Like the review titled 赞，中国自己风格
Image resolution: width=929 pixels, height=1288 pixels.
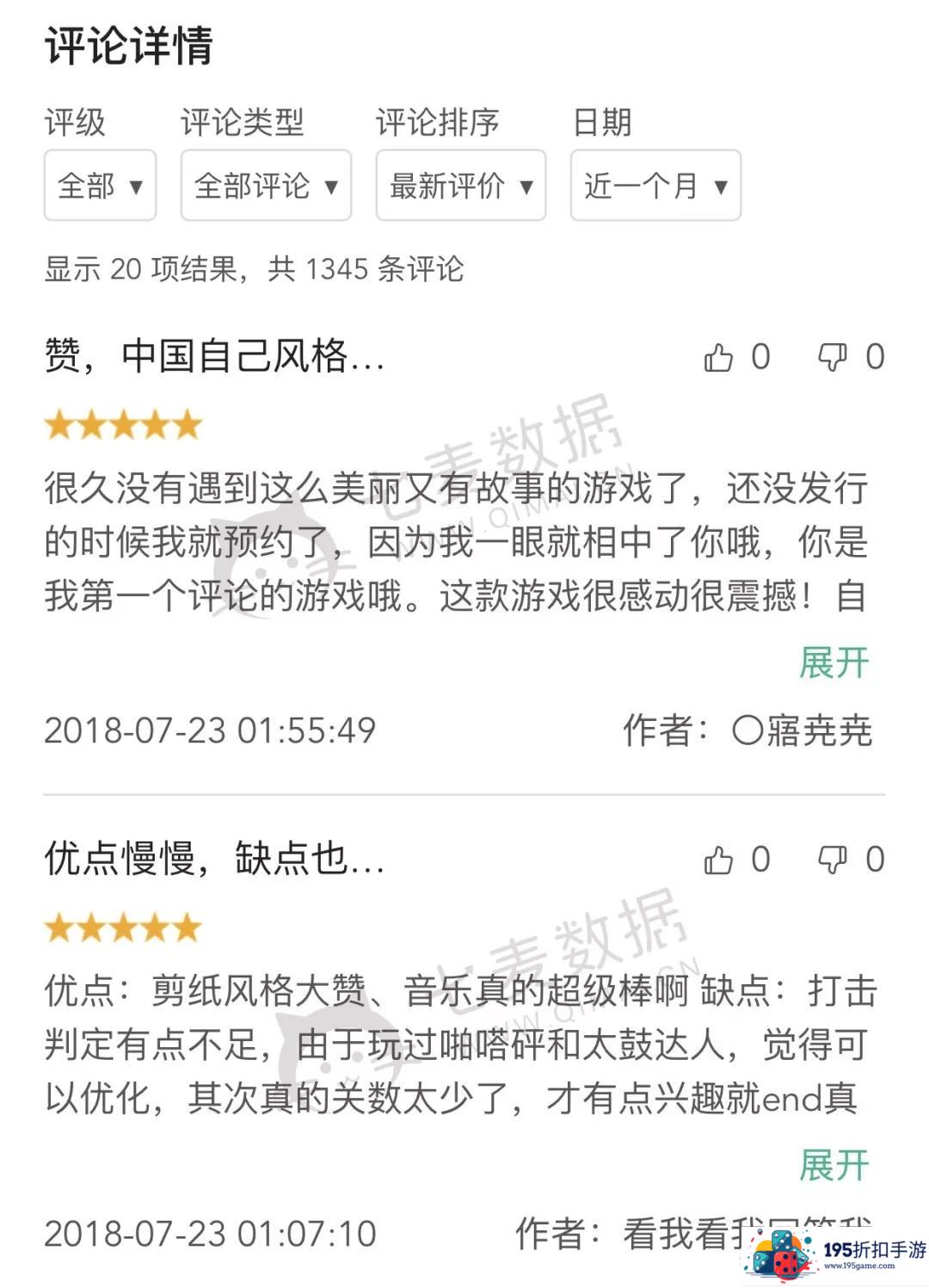pos(719,357)
